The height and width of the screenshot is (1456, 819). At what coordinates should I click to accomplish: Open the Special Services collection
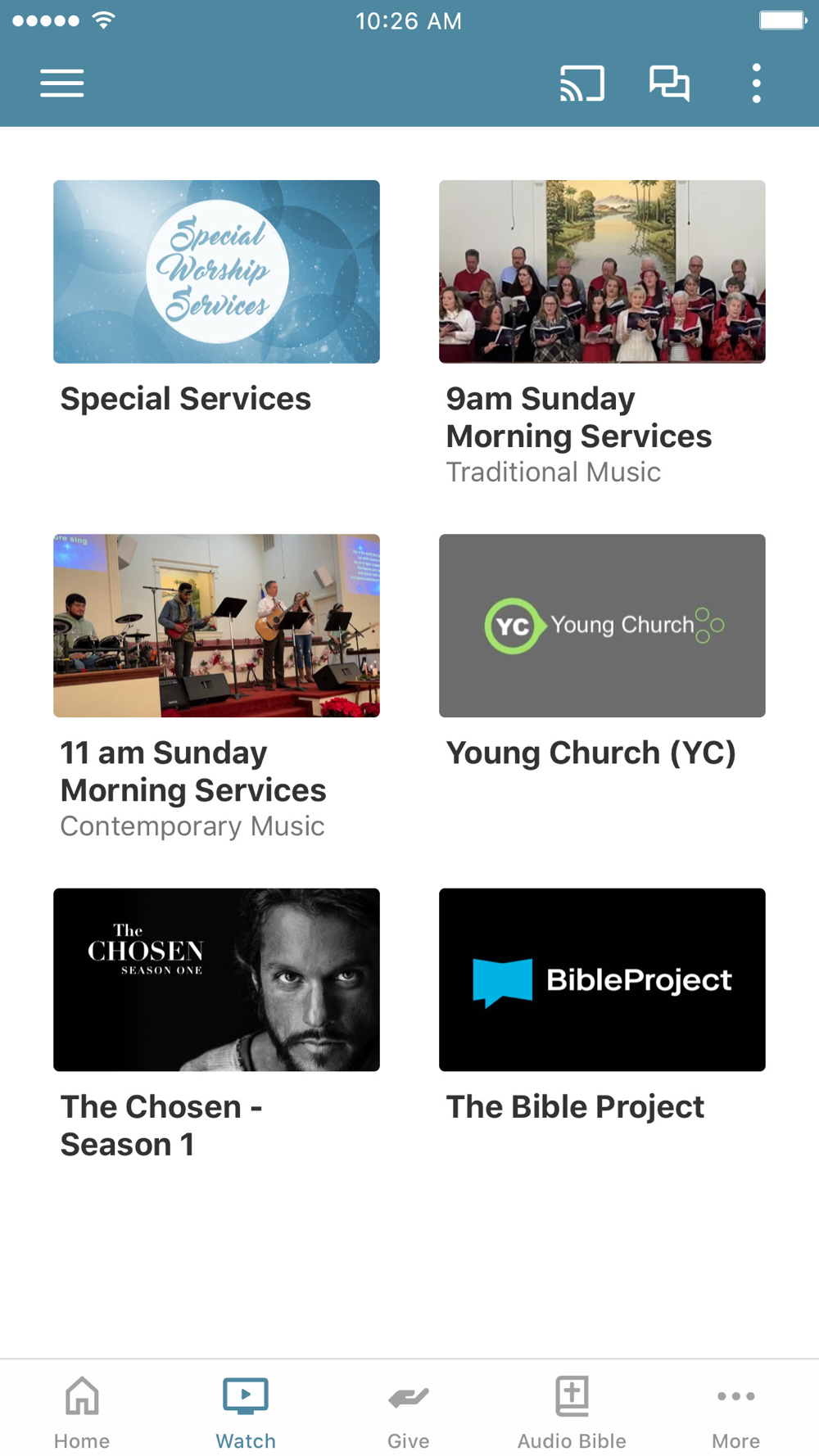216,272
